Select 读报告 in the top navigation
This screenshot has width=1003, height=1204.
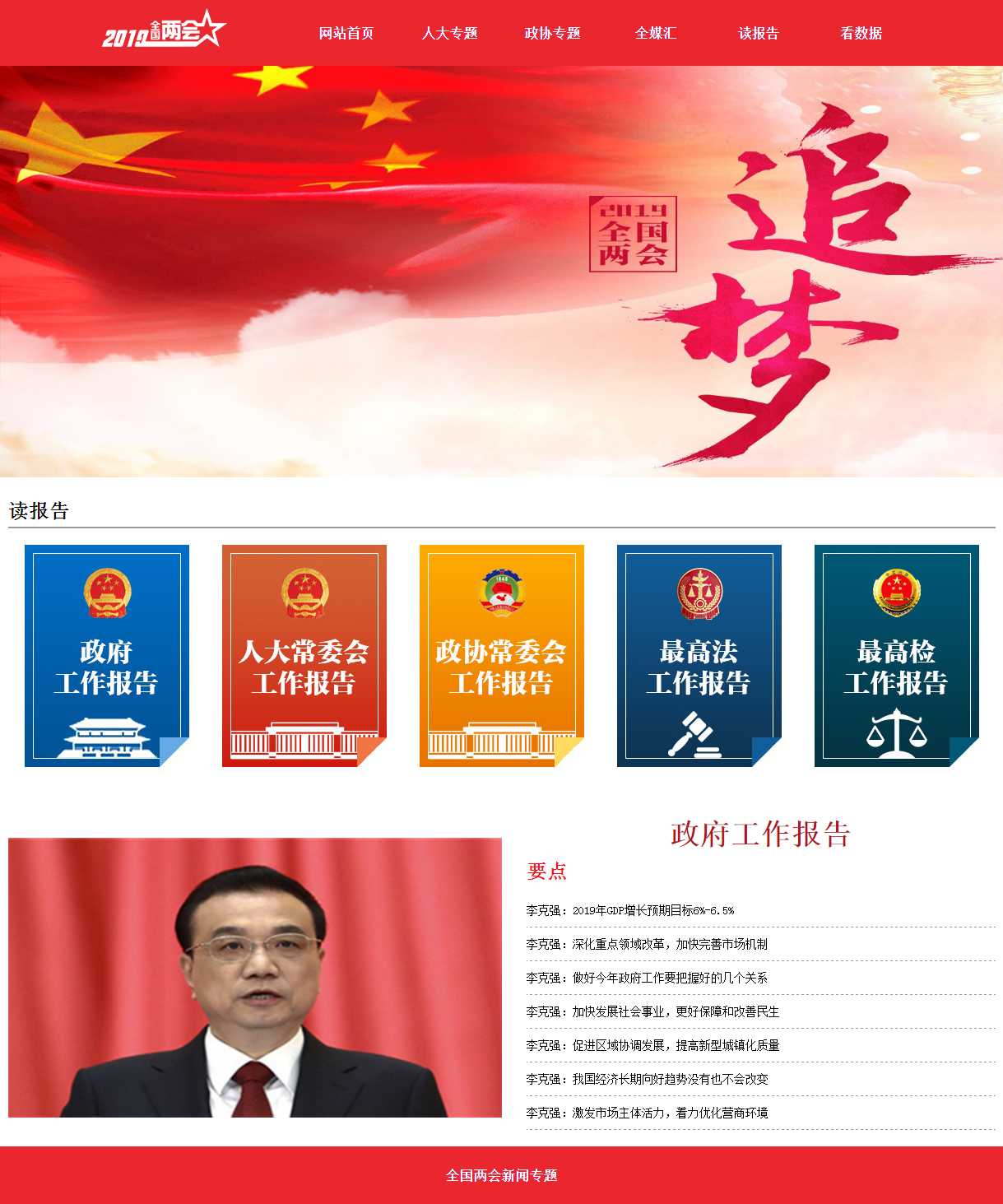tap(758, 33)
